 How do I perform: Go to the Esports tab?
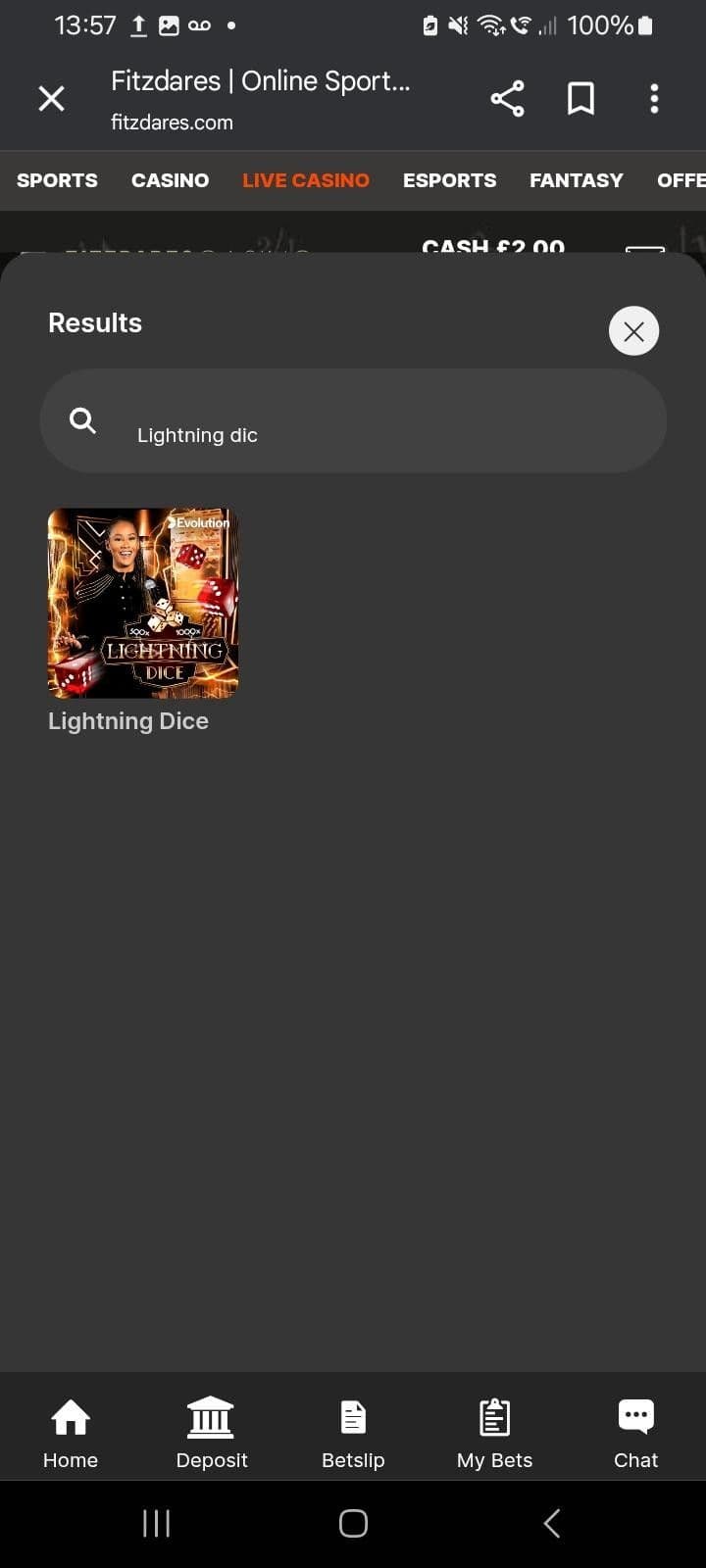449,180
